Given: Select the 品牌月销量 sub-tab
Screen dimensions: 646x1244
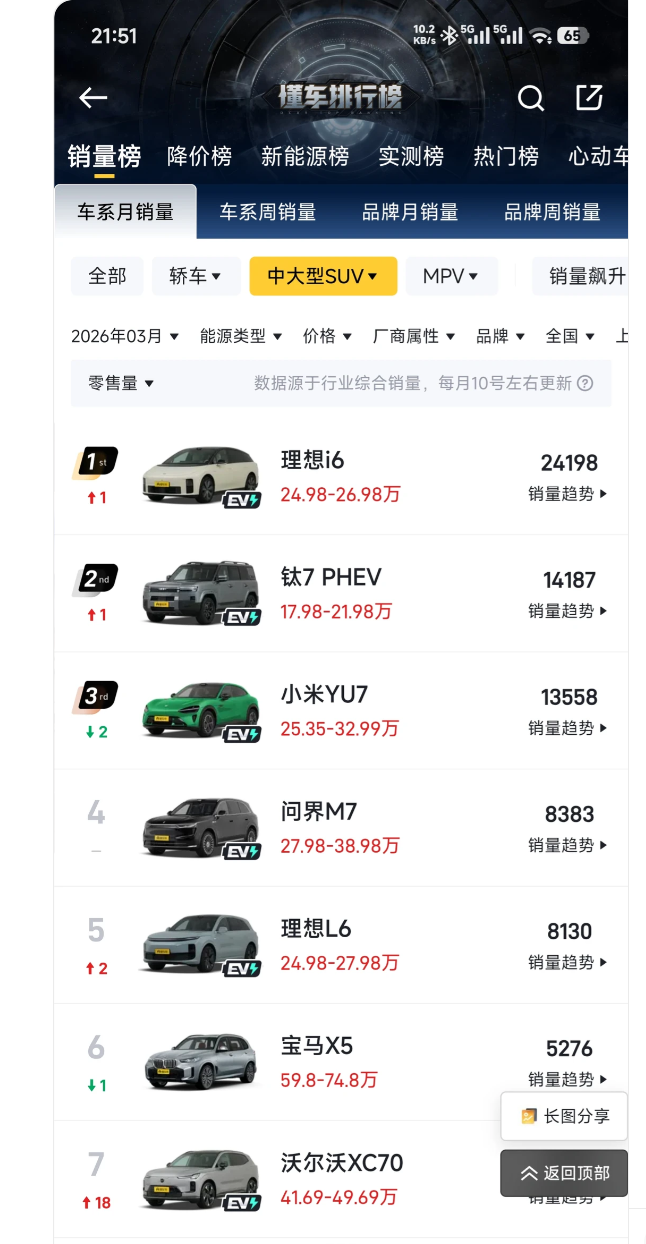Looking at the screenshot, I should click(410, 212).
